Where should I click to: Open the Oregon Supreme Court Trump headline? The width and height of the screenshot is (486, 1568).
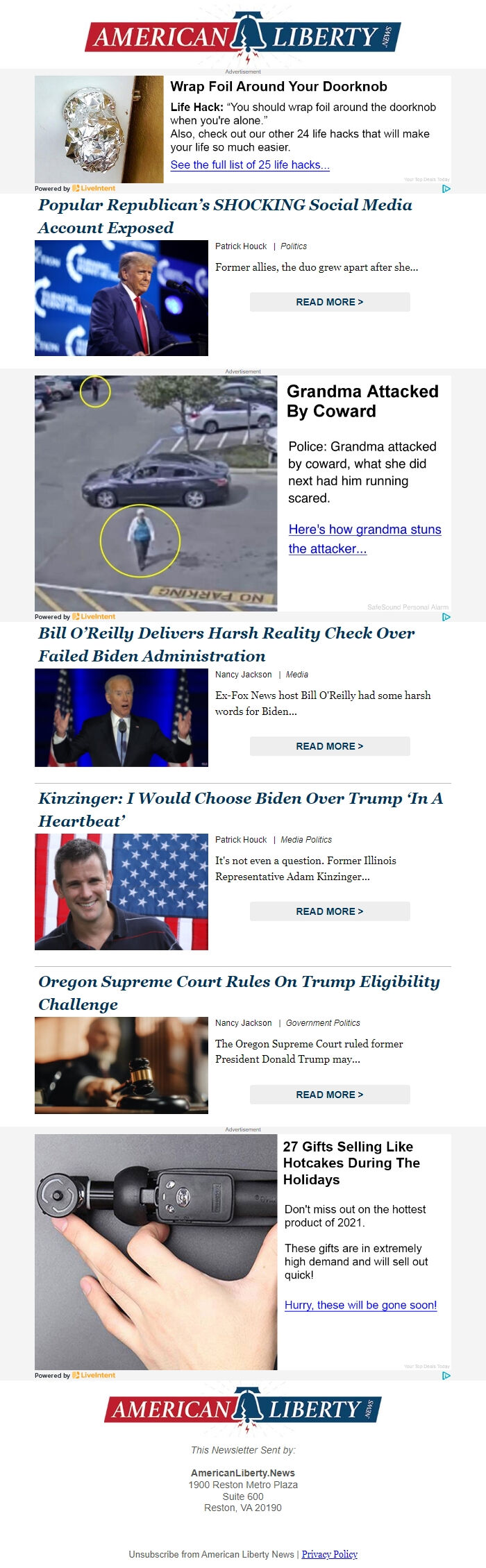click(239, 993)
